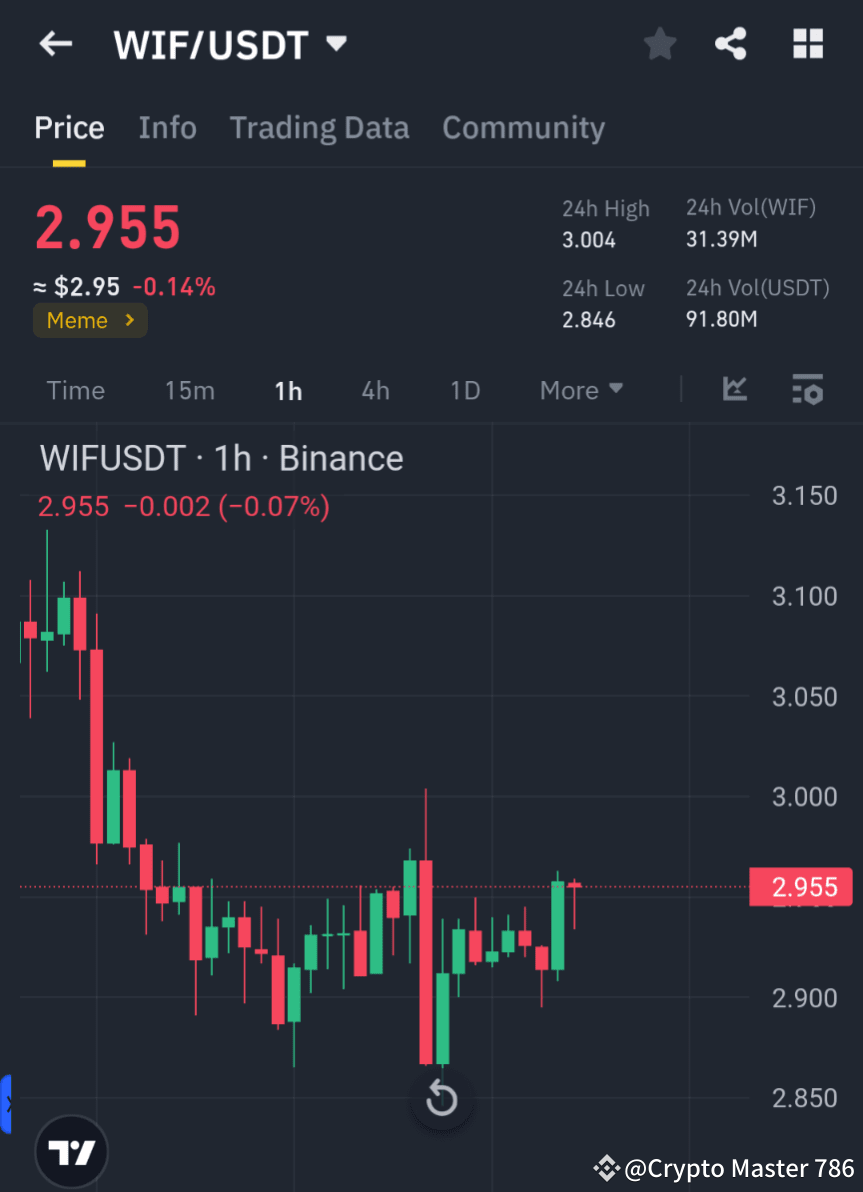Viewport: 863px width, 1192px height.
Task: Open the WIF/USDT pair selector dropdown
Action: pyautogui.click(x=336, y=43)
